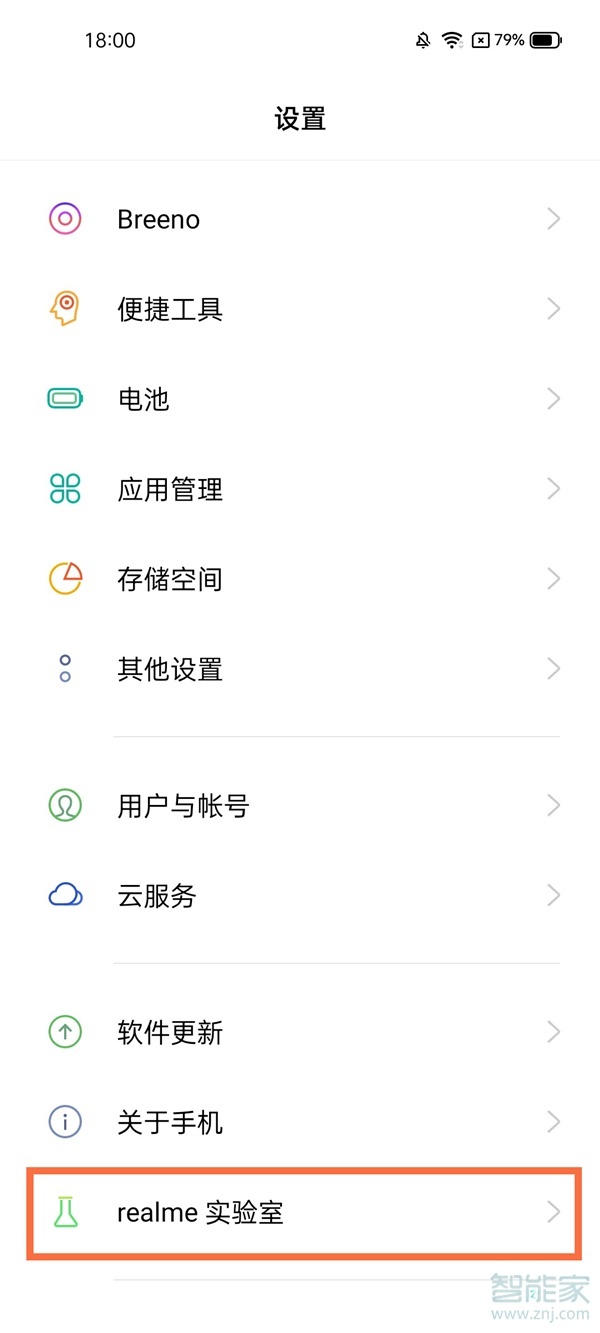
Task: Tap 用户与帐号 row
Action: pos(300,805)
